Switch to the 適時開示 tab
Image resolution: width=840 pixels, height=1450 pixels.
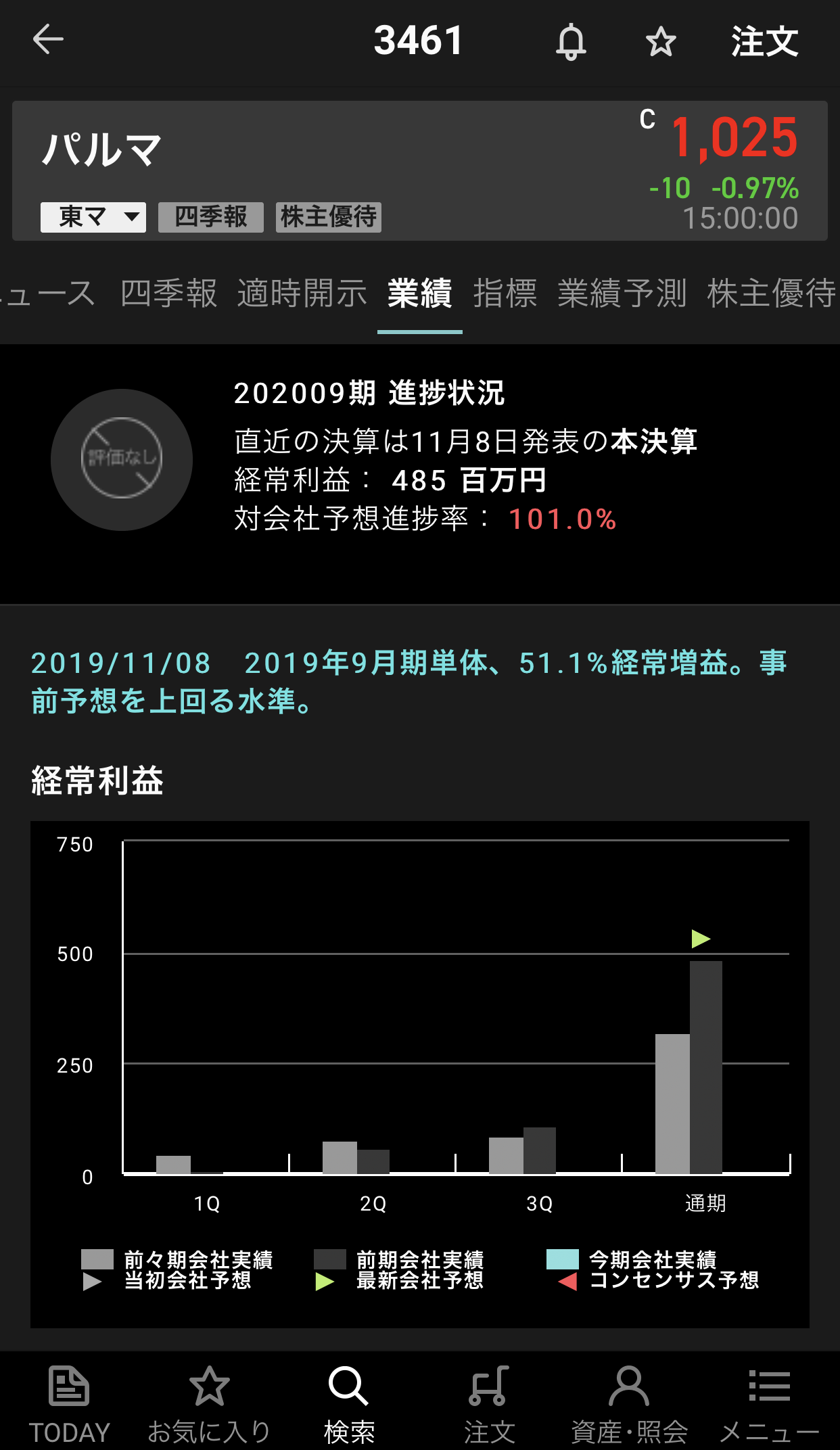302,294
